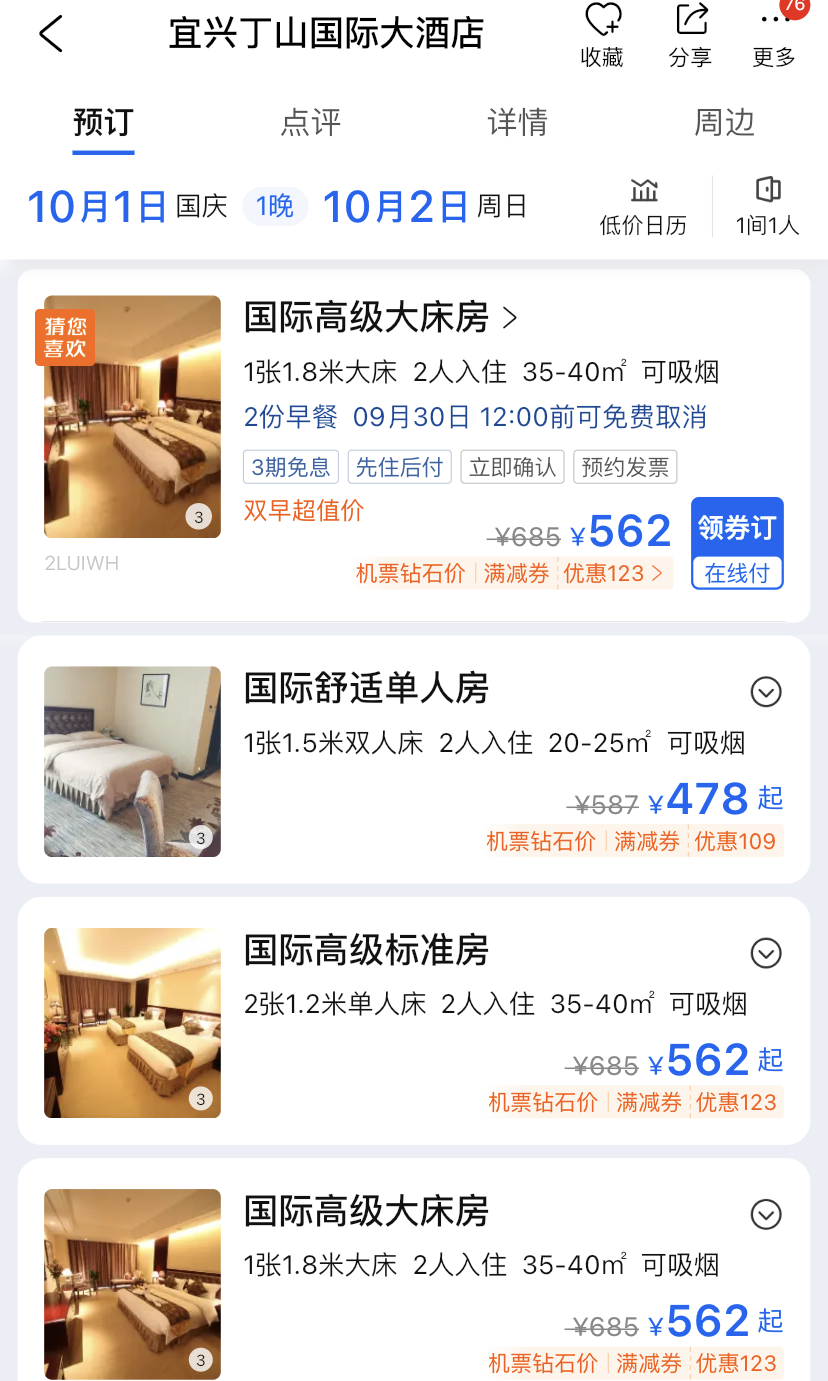
Task: Switch to the 点评 tab
Action: [x=310, y=123]
